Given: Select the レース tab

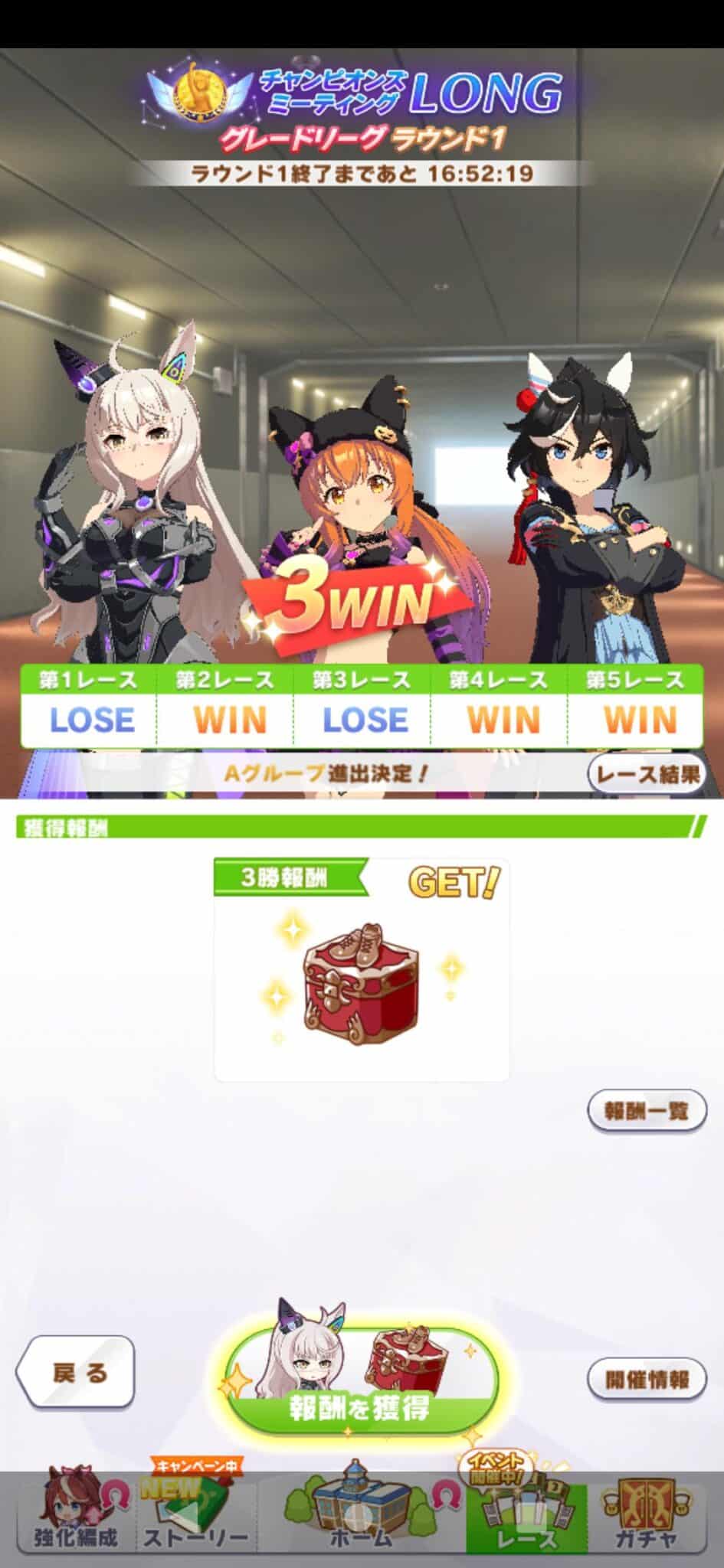Looking at the screenshot, I should tap(526, 1517).
